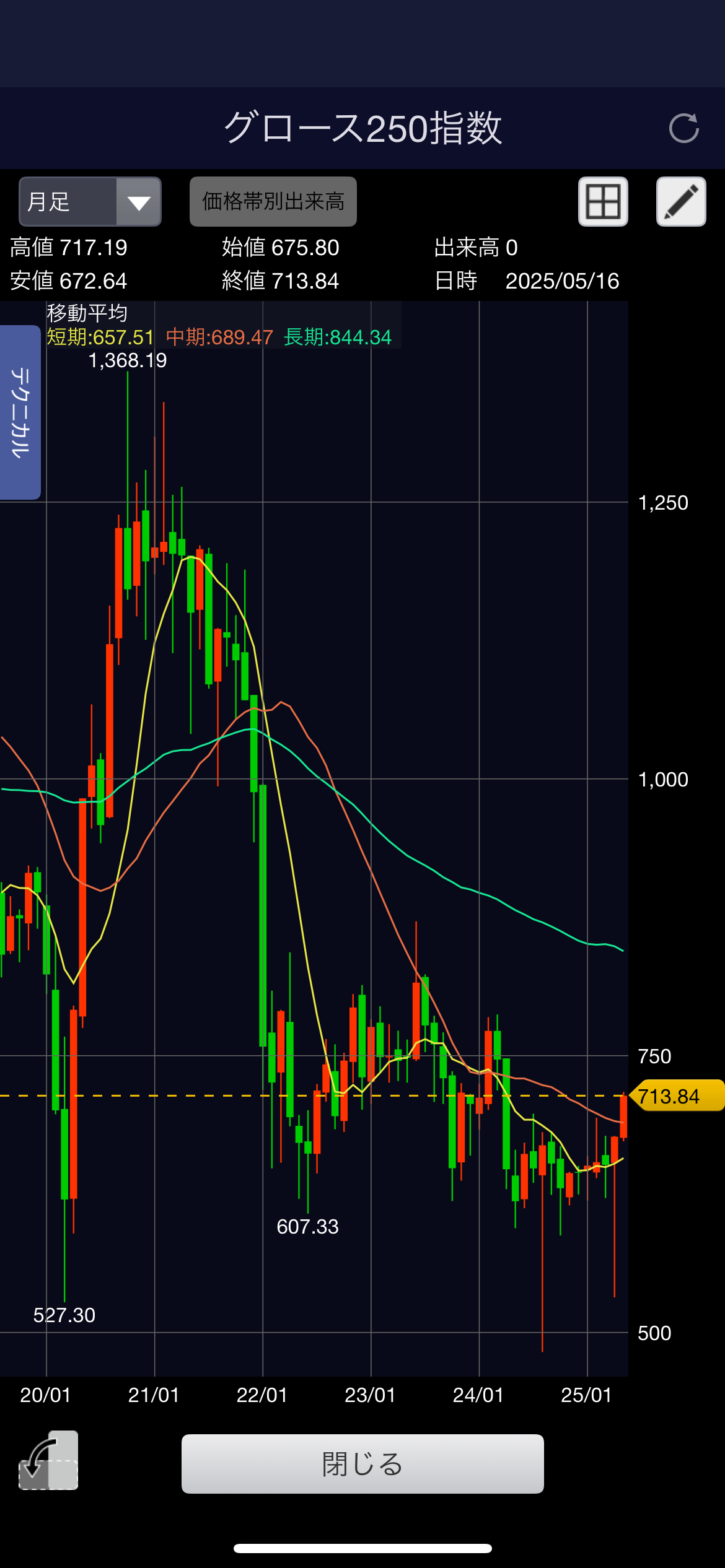
Task: Open the pencil drawing tool
Action: [x=680, y=202]
